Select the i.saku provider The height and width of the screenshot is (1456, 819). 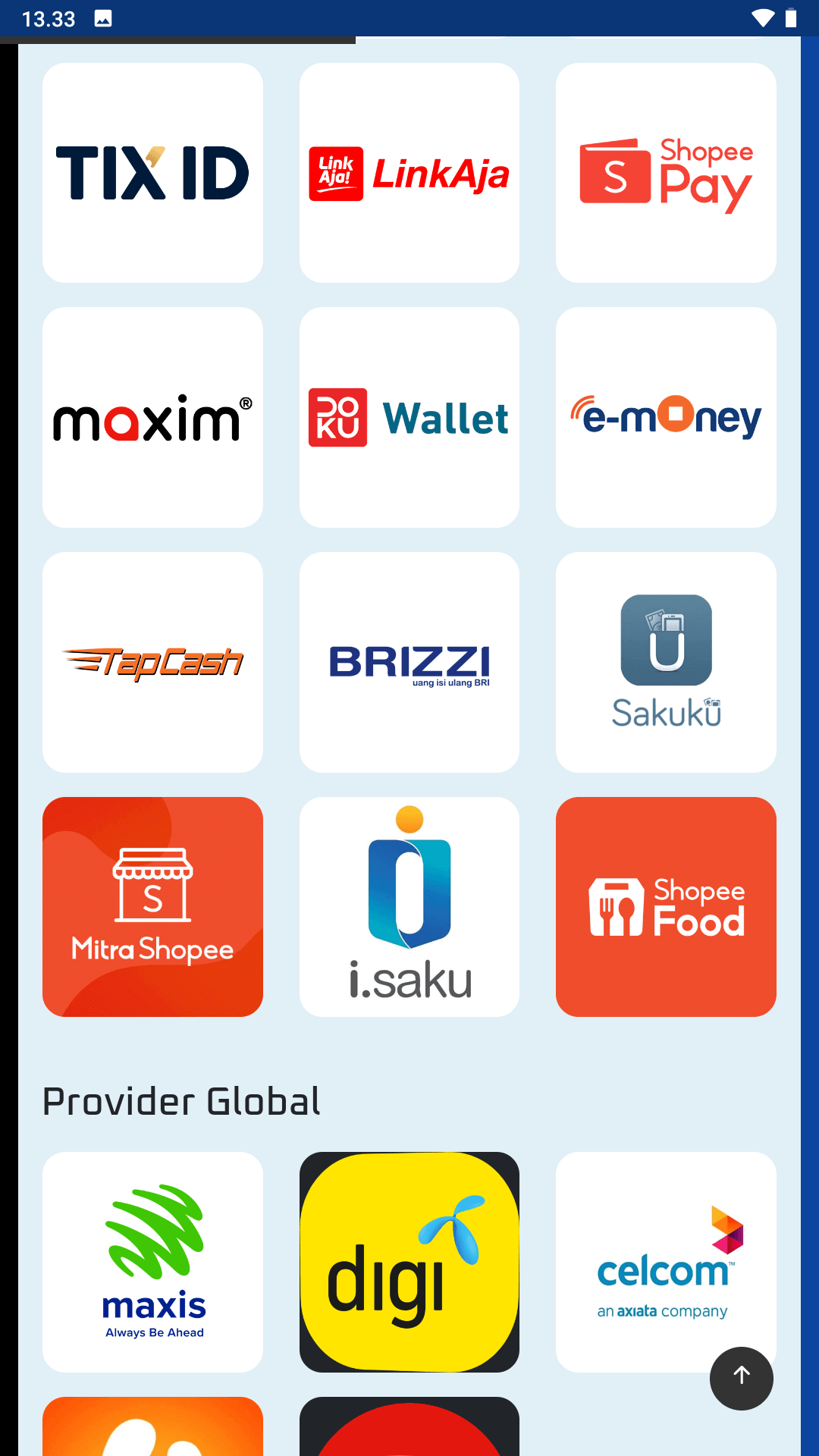click(409, 907)
